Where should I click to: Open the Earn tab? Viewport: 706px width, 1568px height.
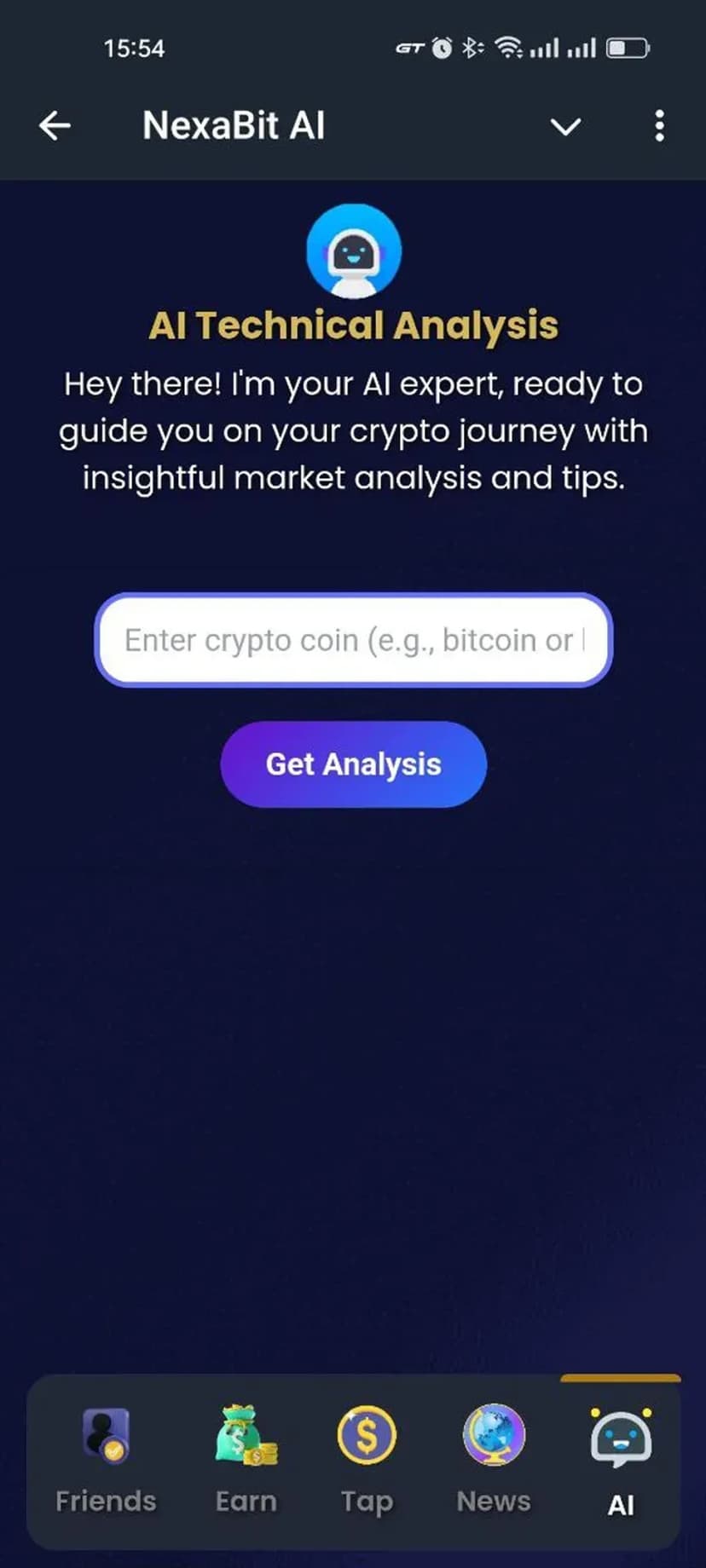pyautogui.click(x=246, y=1459)
